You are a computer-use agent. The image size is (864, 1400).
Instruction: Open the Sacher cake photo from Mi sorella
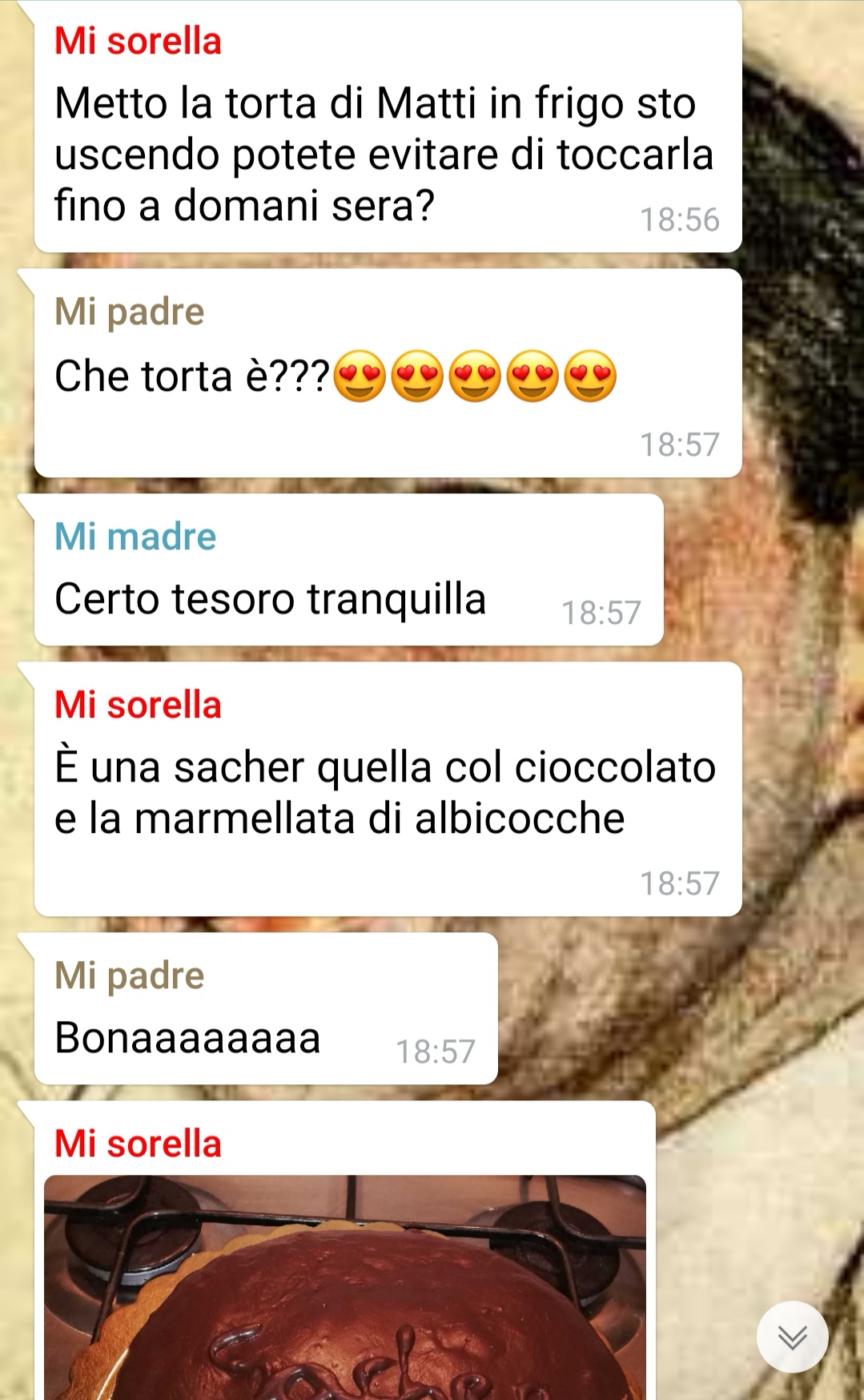coord(345,1287)
